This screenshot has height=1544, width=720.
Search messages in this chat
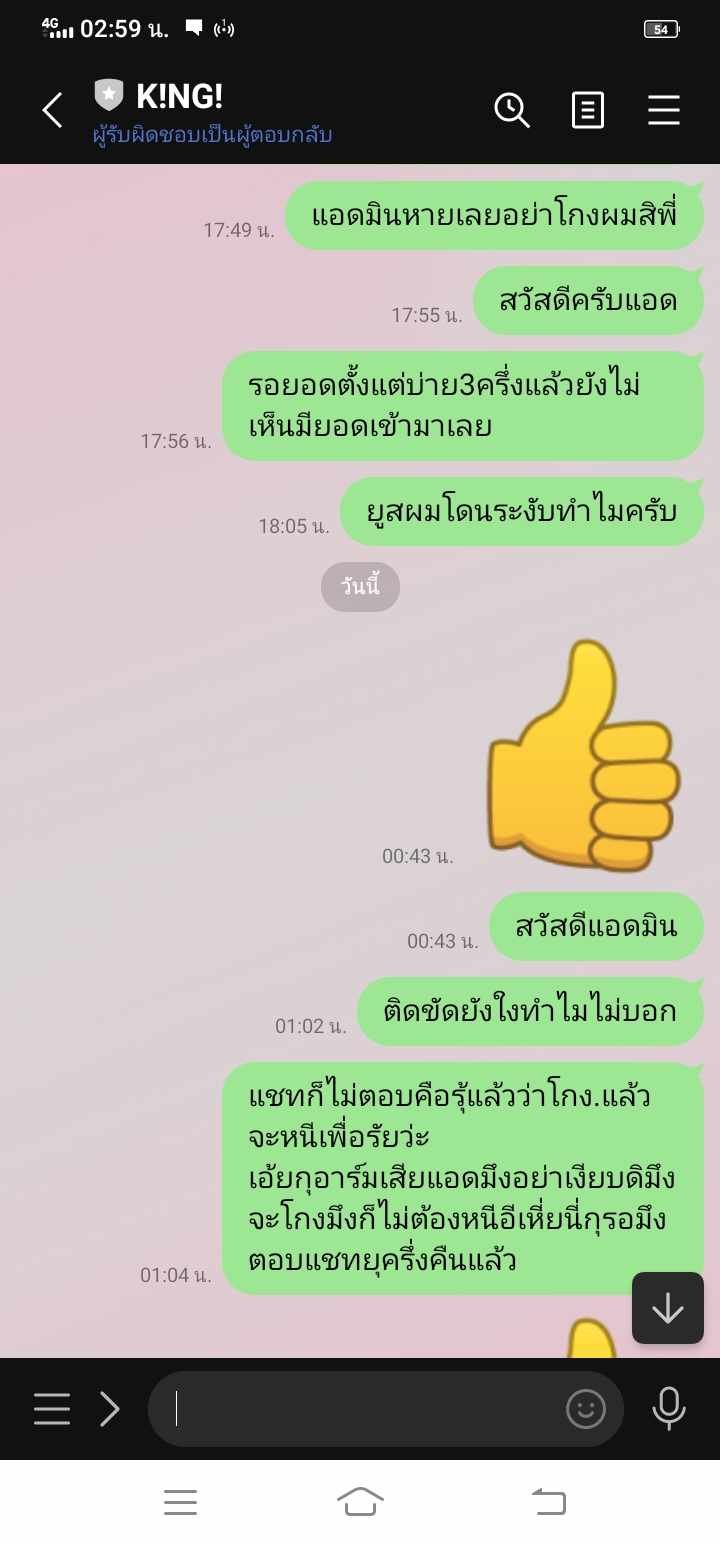(512, 110)
